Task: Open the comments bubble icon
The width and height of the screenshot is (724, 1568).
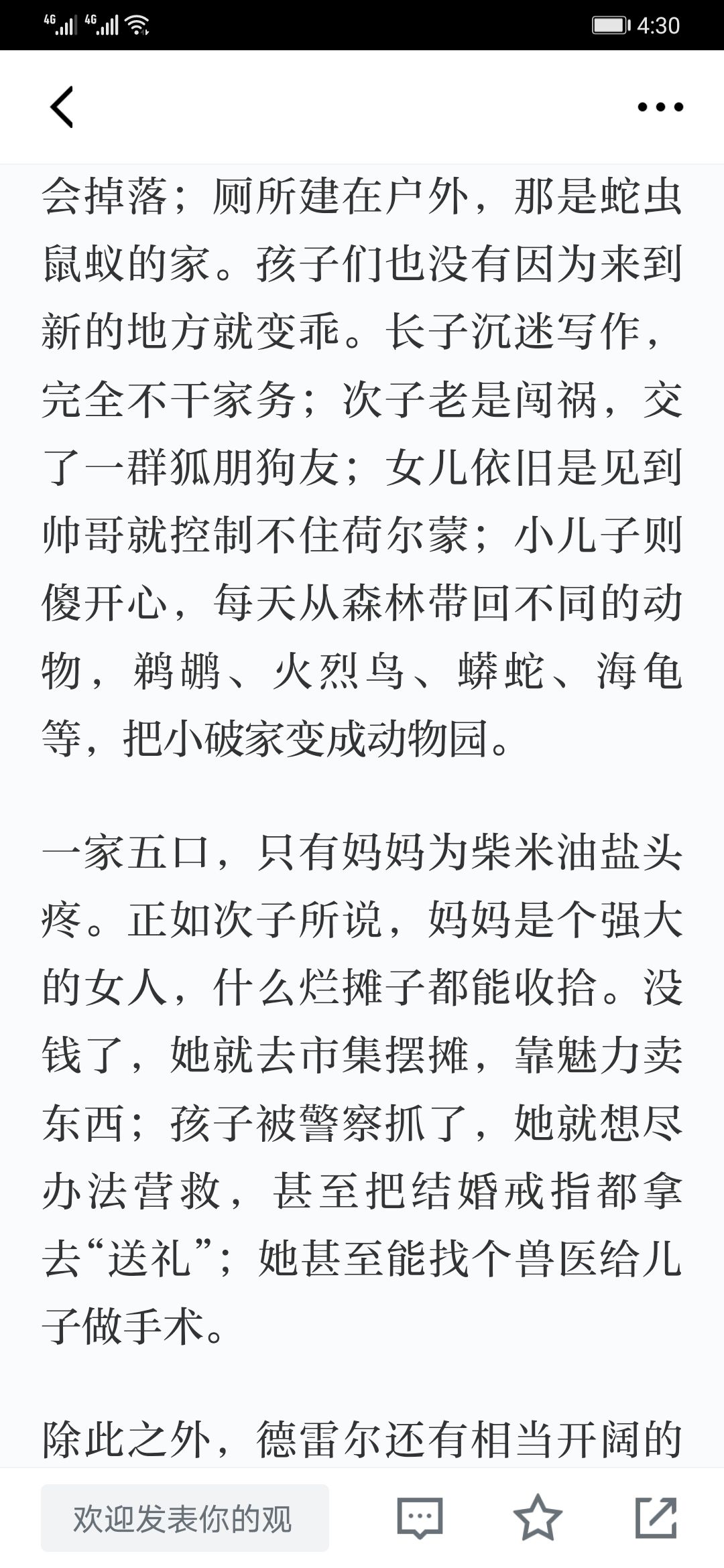Action: click(x=420, y=1518)
